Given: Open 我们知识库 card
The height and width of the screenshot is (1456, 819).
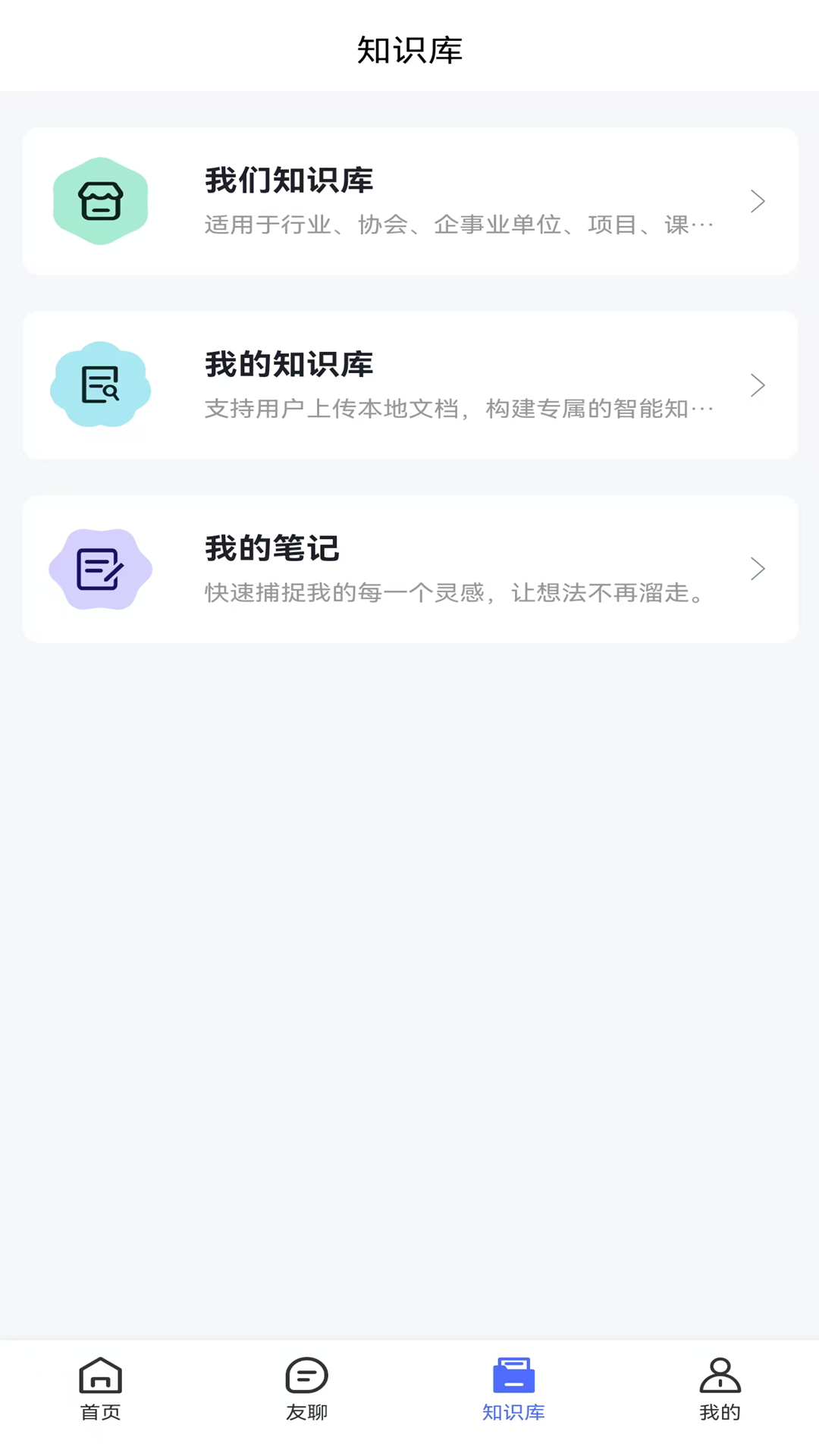Looking at the screenshot, I should click(x=409, y=201).
